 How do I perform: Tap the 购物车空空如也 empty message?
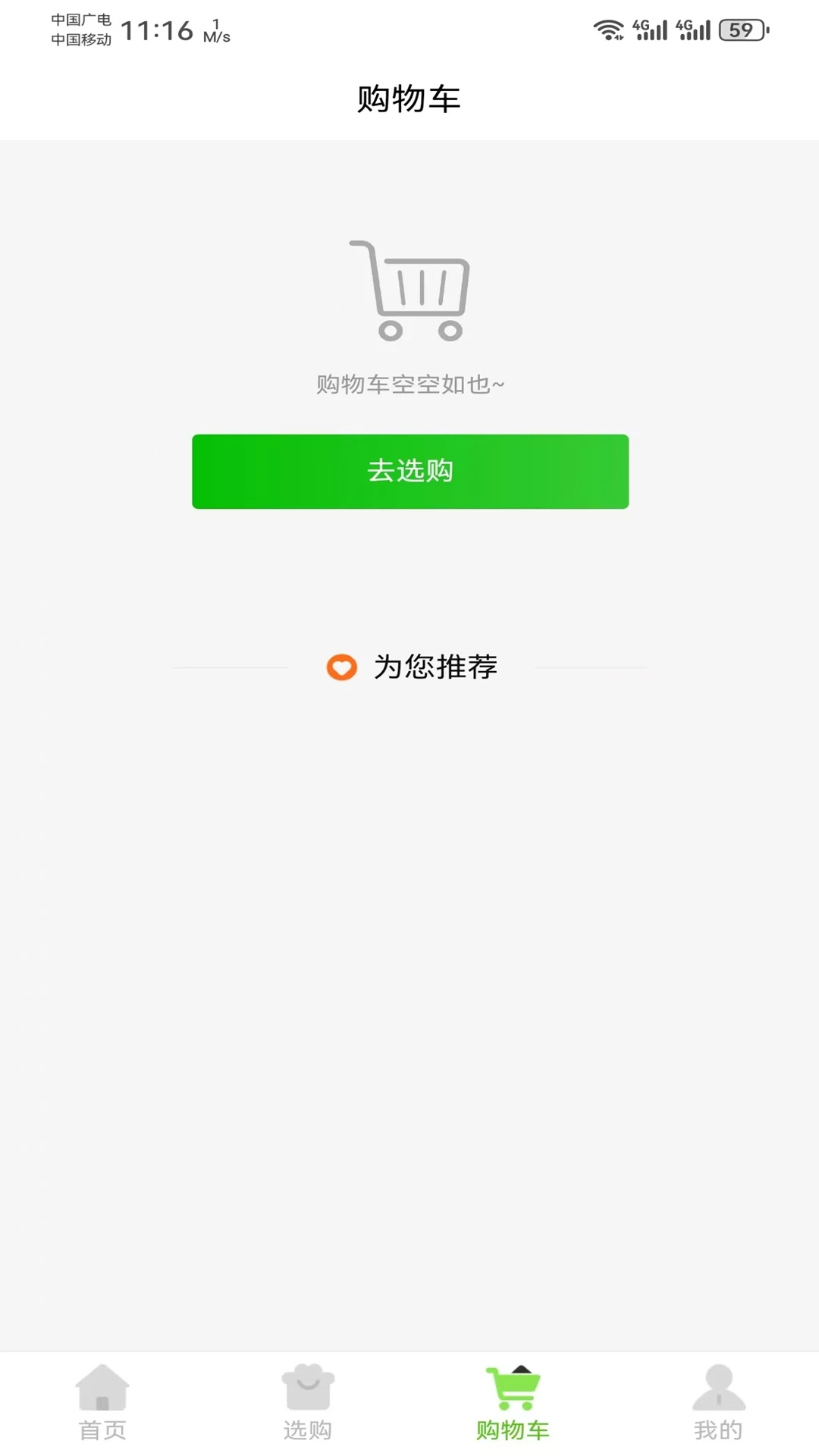(409, 385)
